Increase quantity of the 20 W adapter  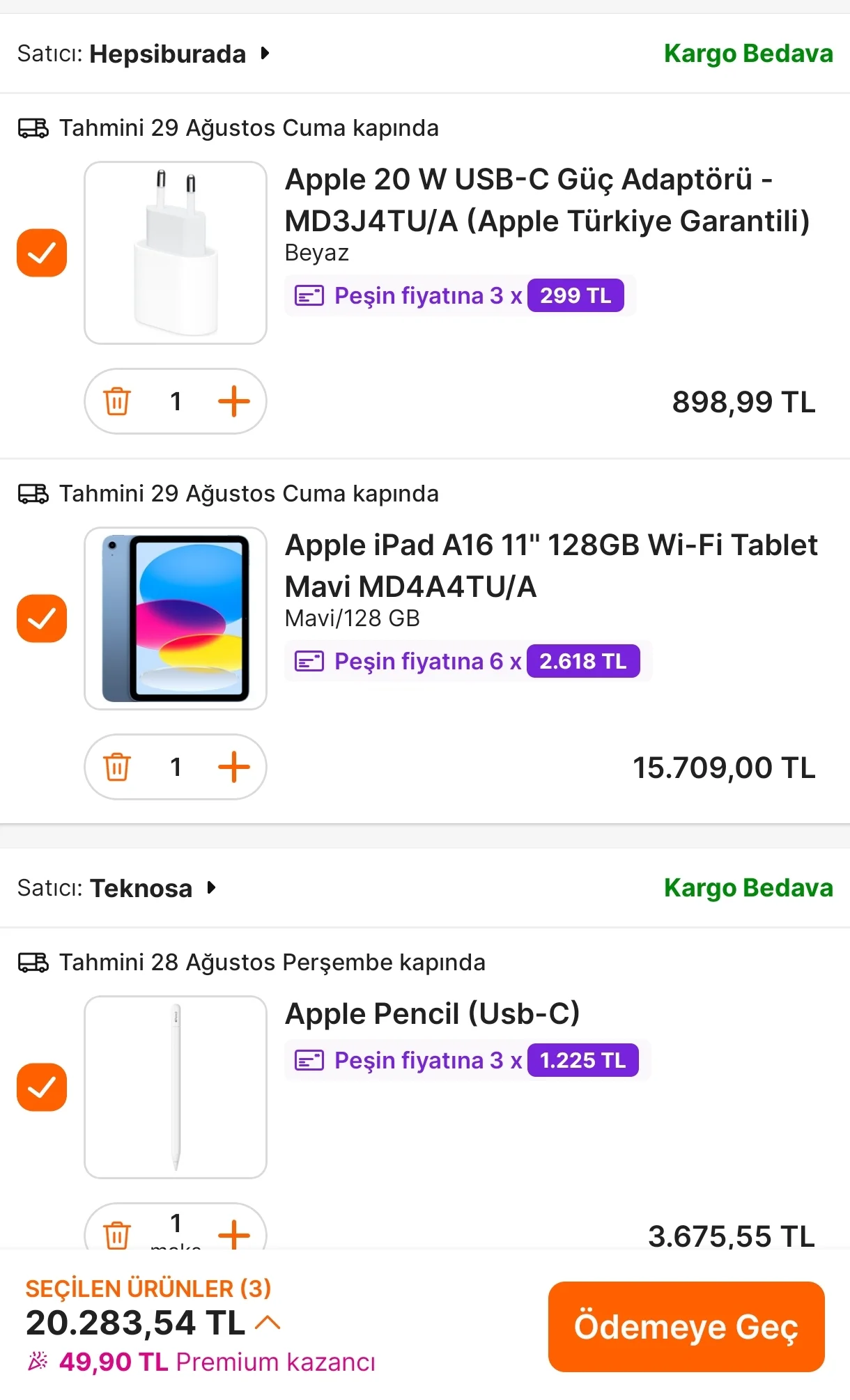coord(234,402)
